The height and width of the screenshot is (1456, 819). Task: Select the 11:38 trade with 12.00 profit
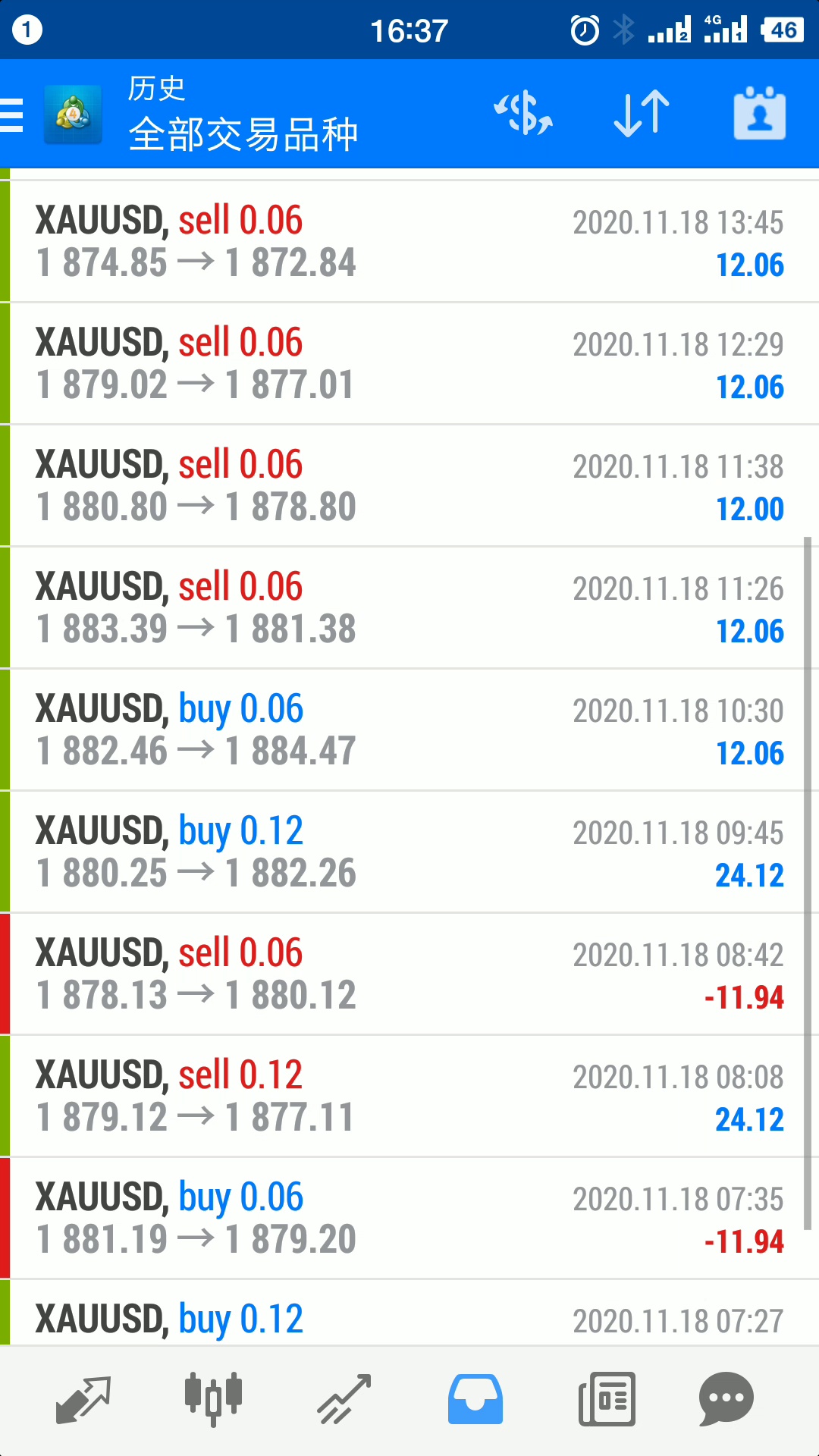click(409, 486)
